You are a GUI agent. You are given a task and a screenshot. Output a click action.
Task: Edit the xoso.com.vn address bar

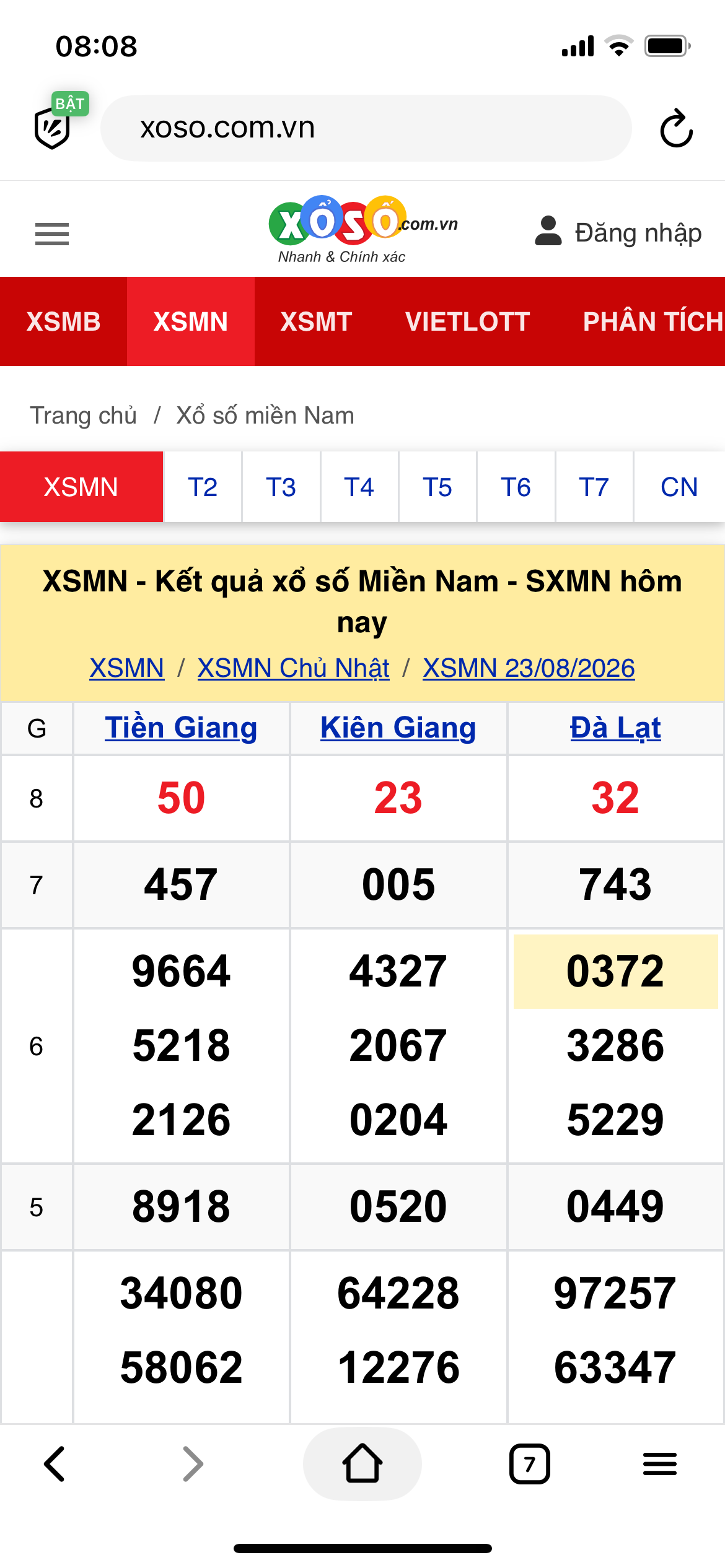[366, 128]
